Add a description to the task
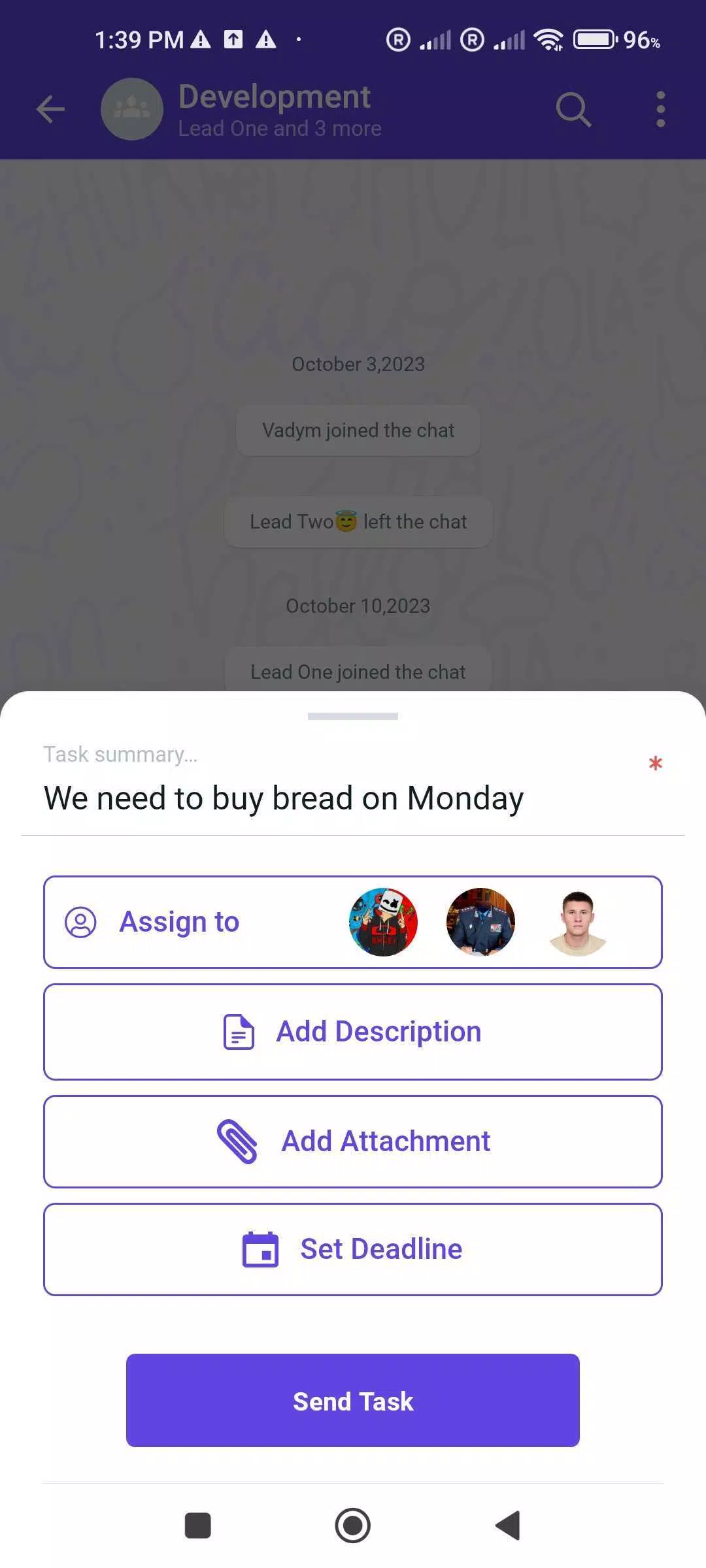706x1568 pixels. point(353,1032)
